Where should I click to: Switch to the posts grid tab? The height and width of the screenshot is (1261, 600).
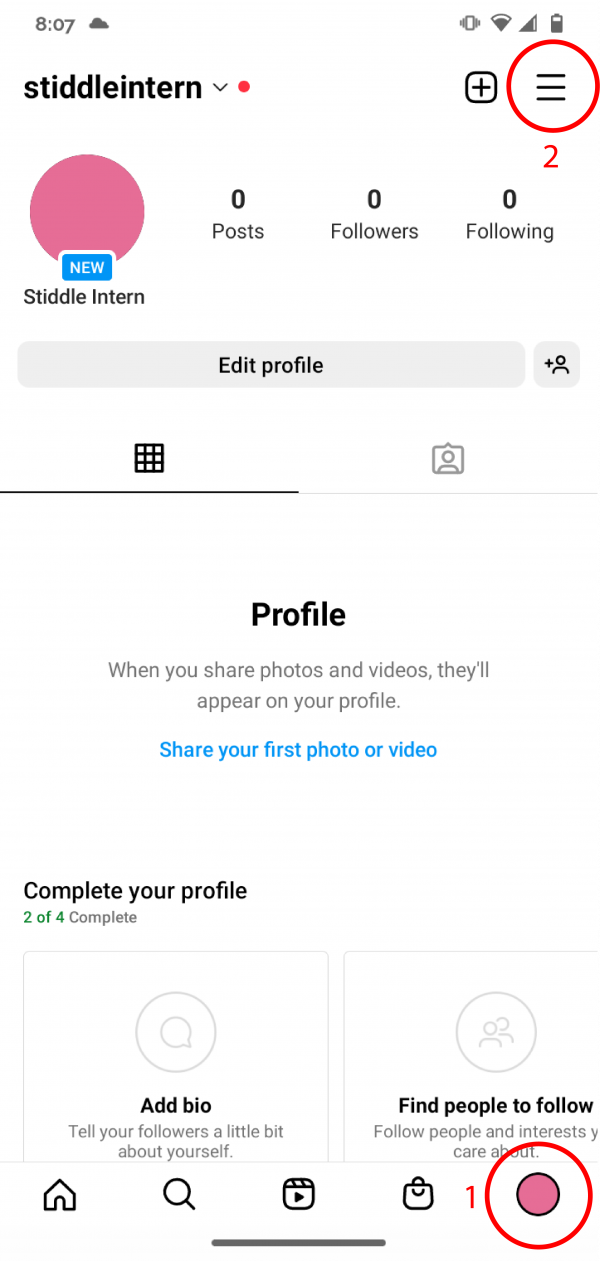(149, 459)
